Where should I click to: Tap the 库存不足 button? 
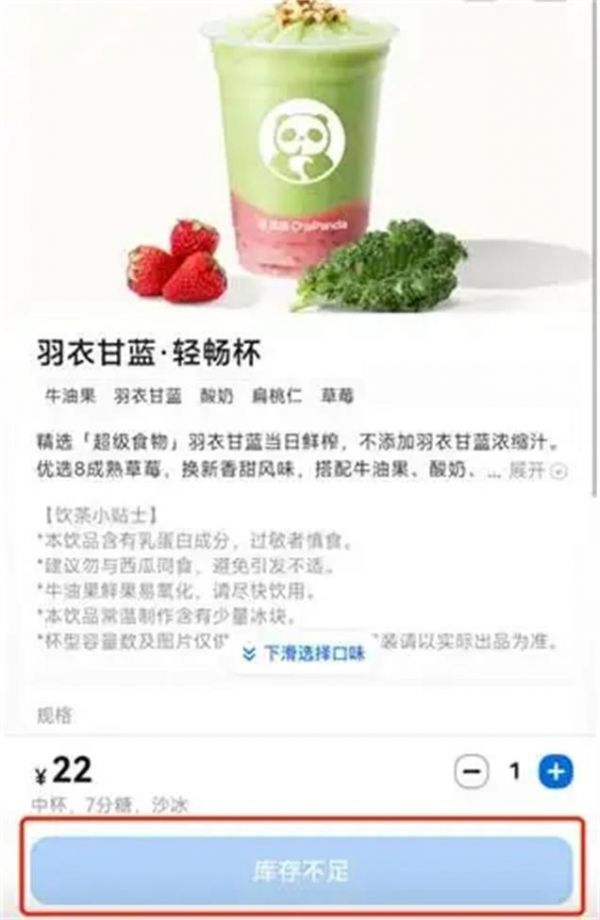click(300, 869)
